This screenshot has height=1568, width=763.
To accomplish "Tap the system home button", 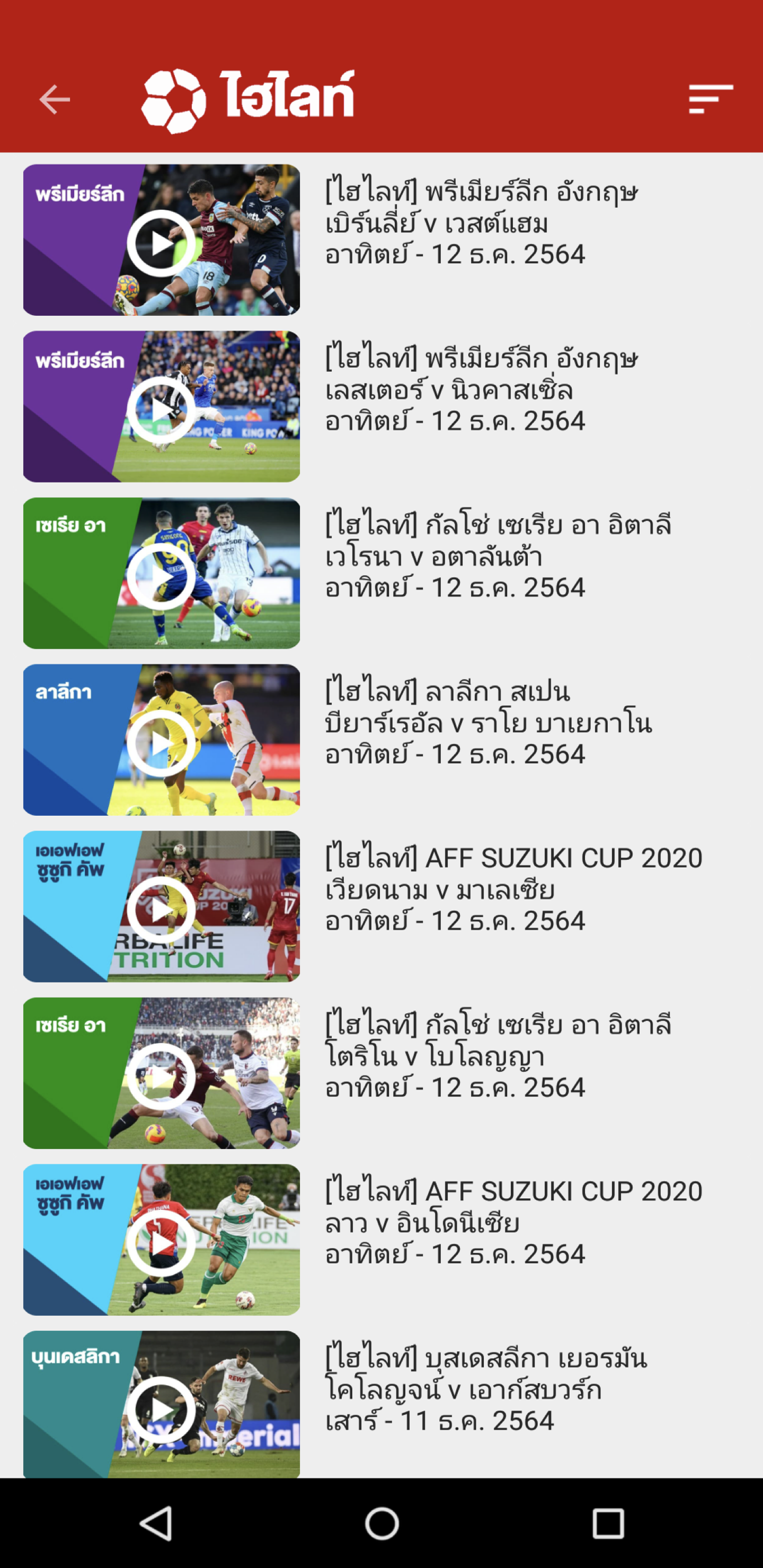I will click(382, 1524).
